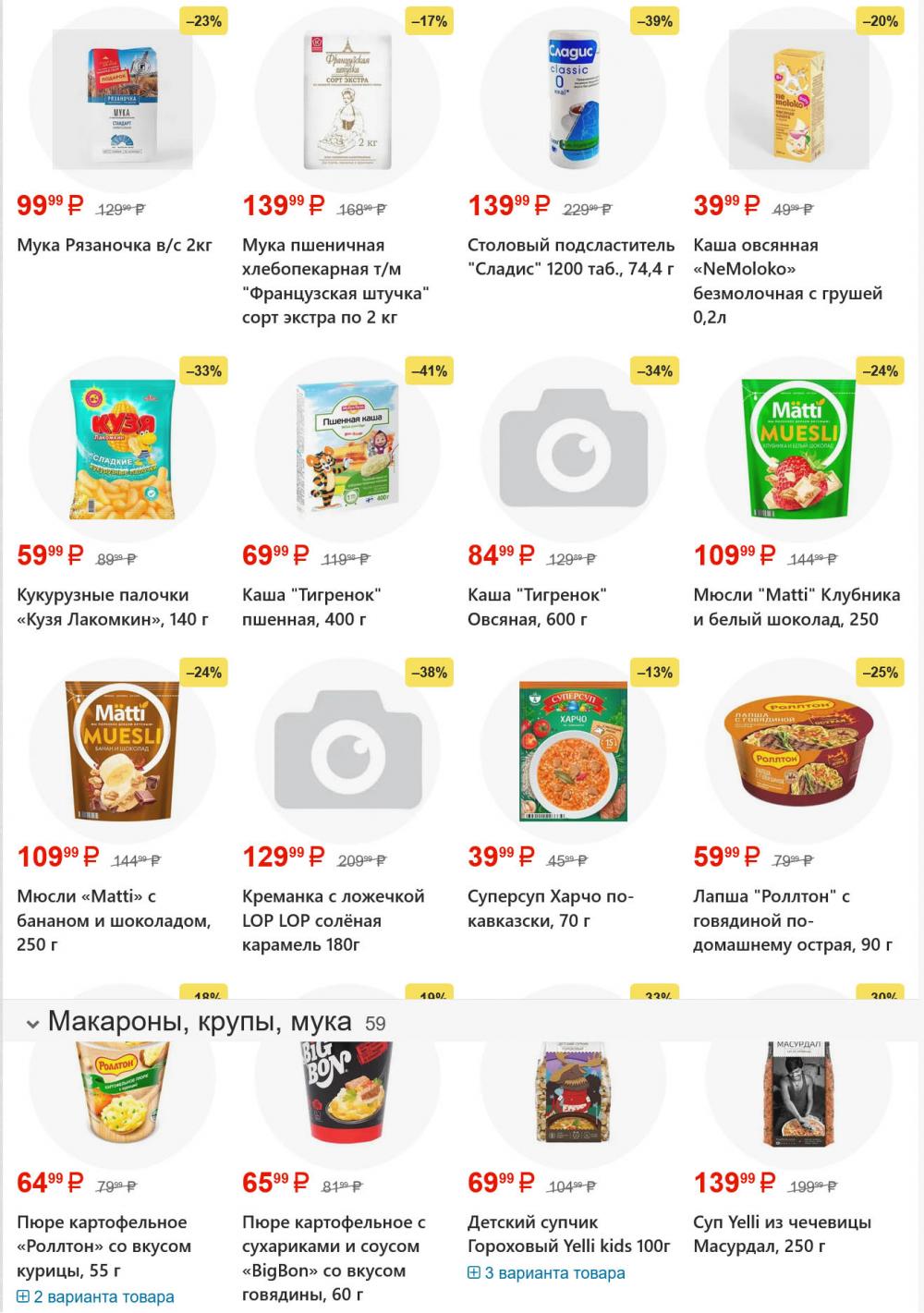The height and width of the screenshot is (1313, 924).
Task: Open Мука Рязаночка в/с 2кг product
Action: click(115, 245)
